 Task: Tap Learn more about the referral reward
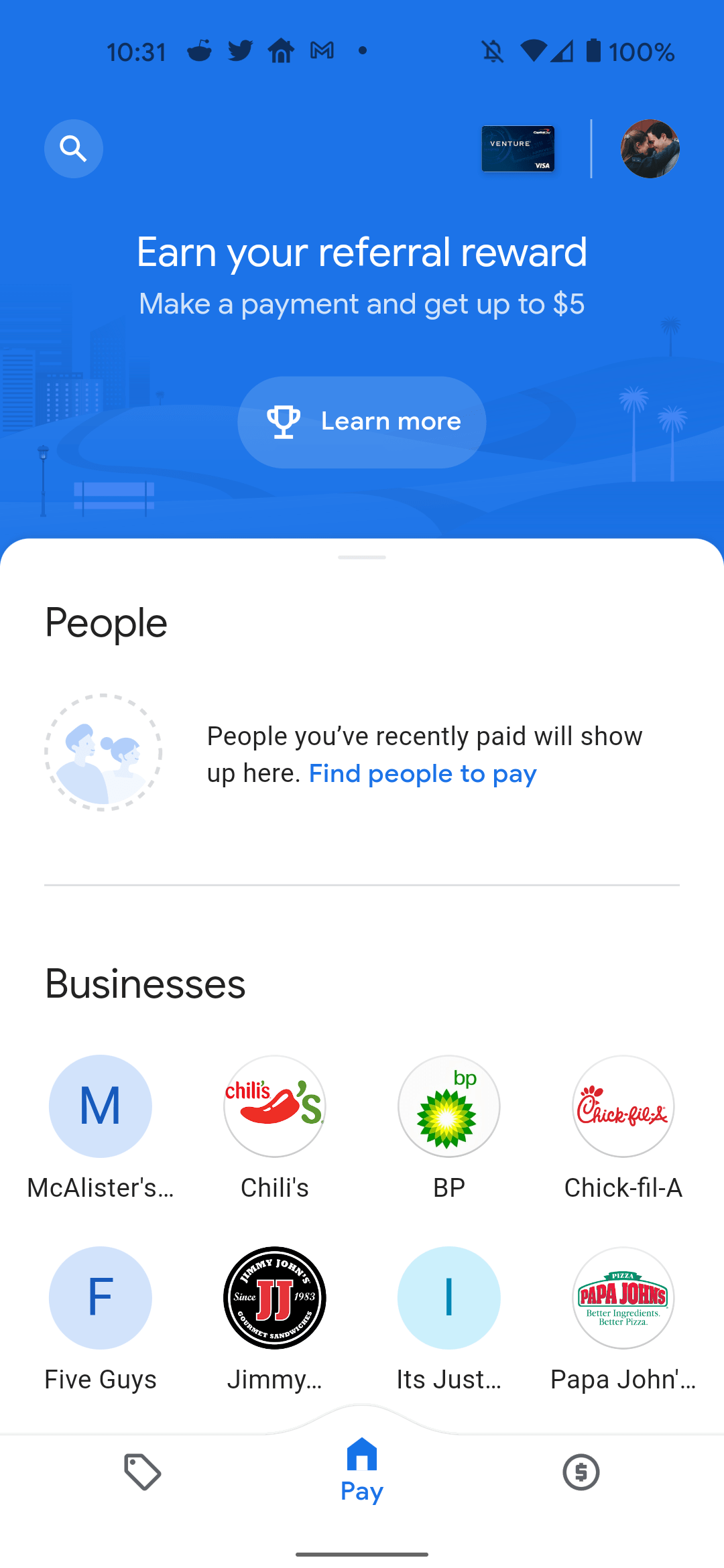362,422
